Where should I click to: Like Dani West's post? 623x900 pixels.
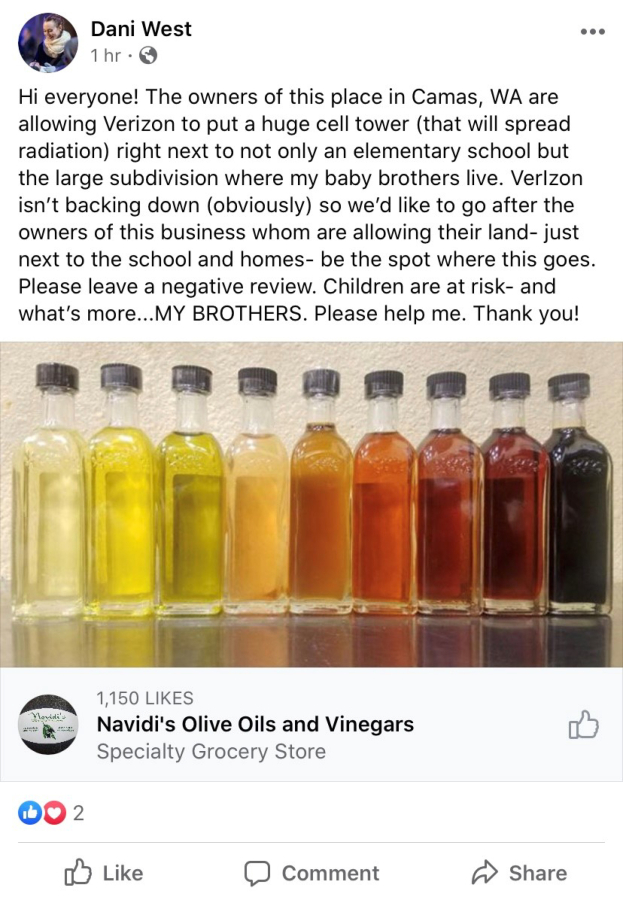[104, 873]
